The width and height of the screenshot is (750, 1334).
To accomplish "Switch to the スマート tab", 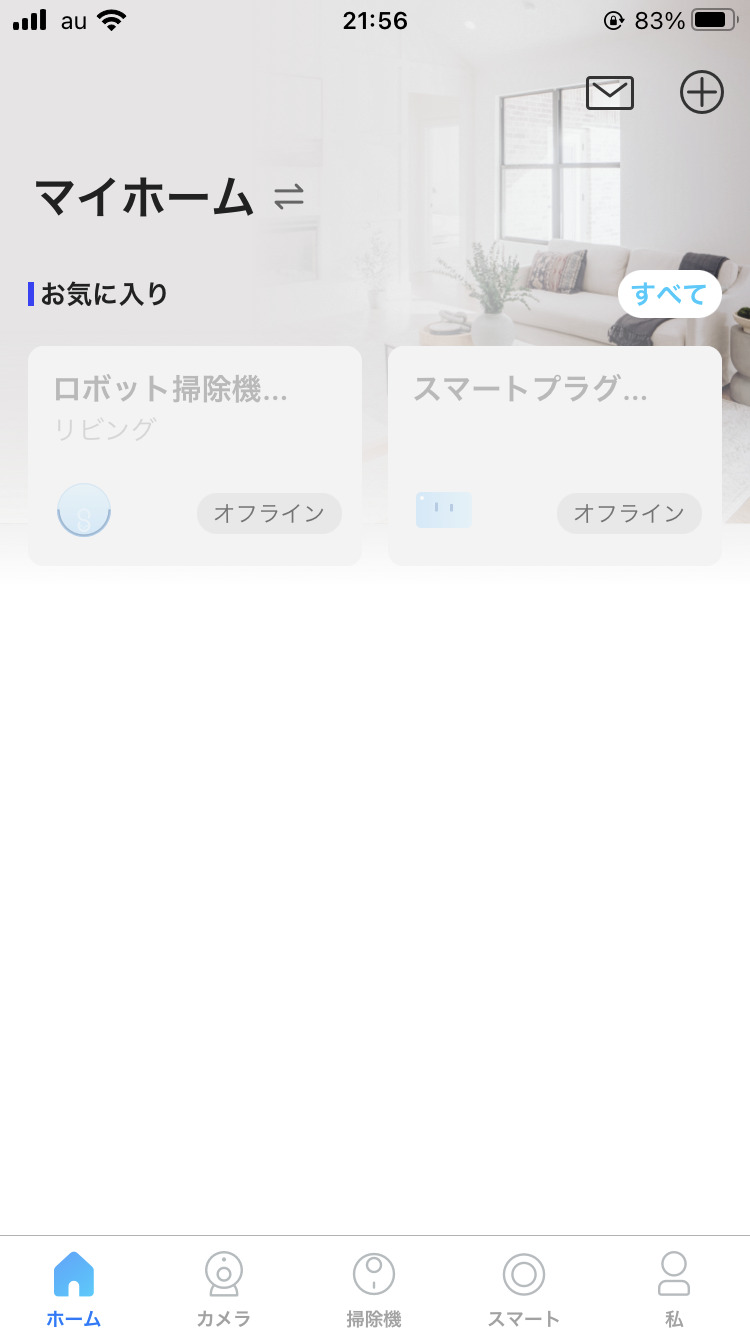I will coord(524,1289).
